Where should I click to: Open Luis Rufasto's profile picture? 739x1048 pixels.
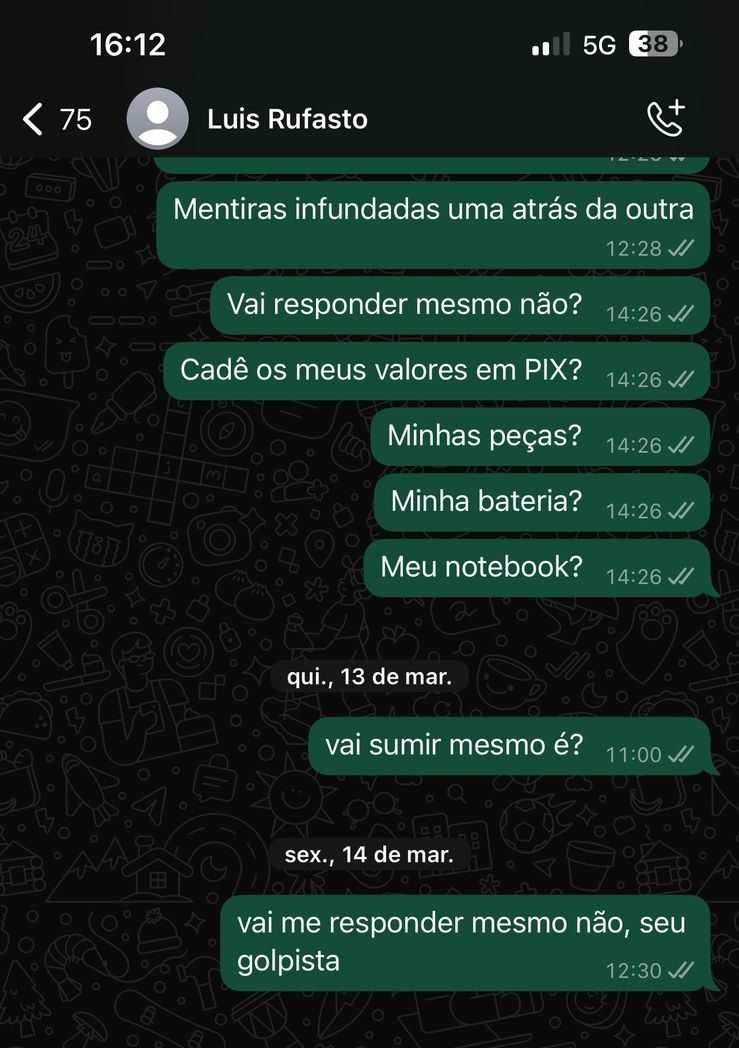pos(158,119)
